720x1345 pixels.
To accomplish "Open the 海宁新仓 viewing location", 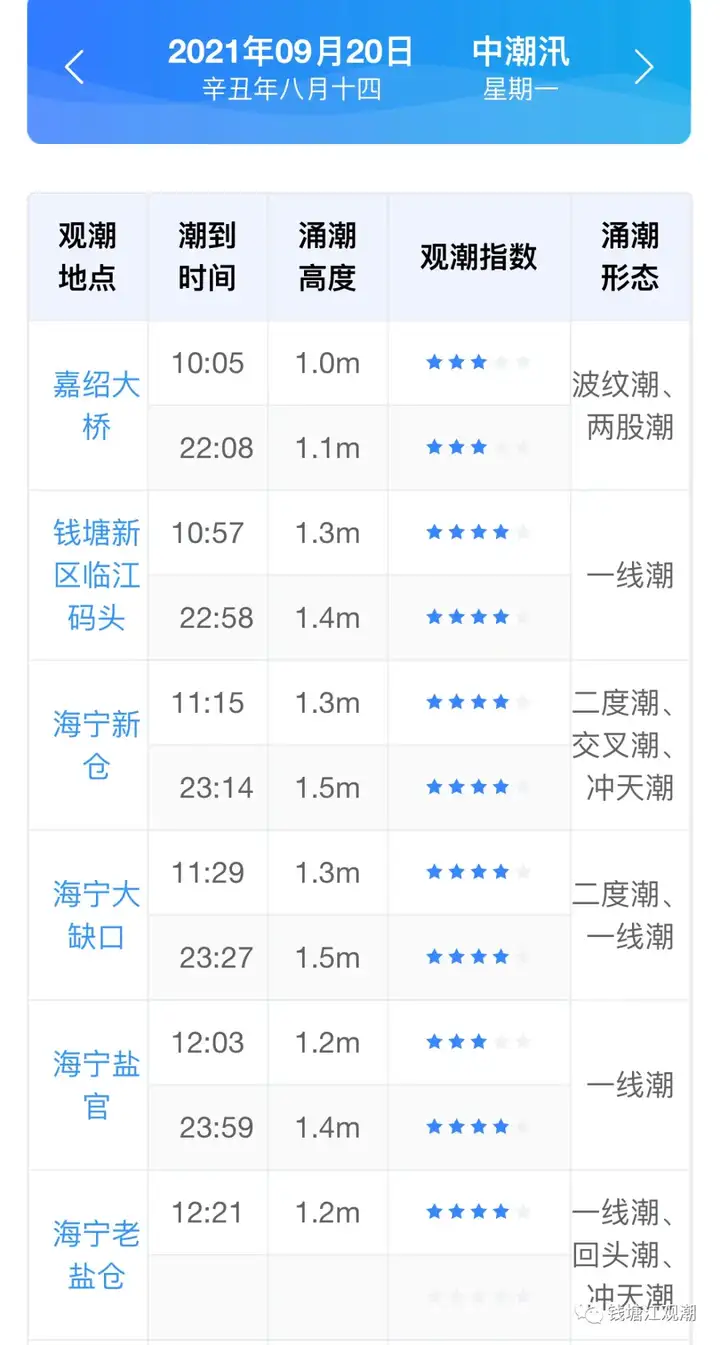I will pyautogui.click(x=96, y=745).
